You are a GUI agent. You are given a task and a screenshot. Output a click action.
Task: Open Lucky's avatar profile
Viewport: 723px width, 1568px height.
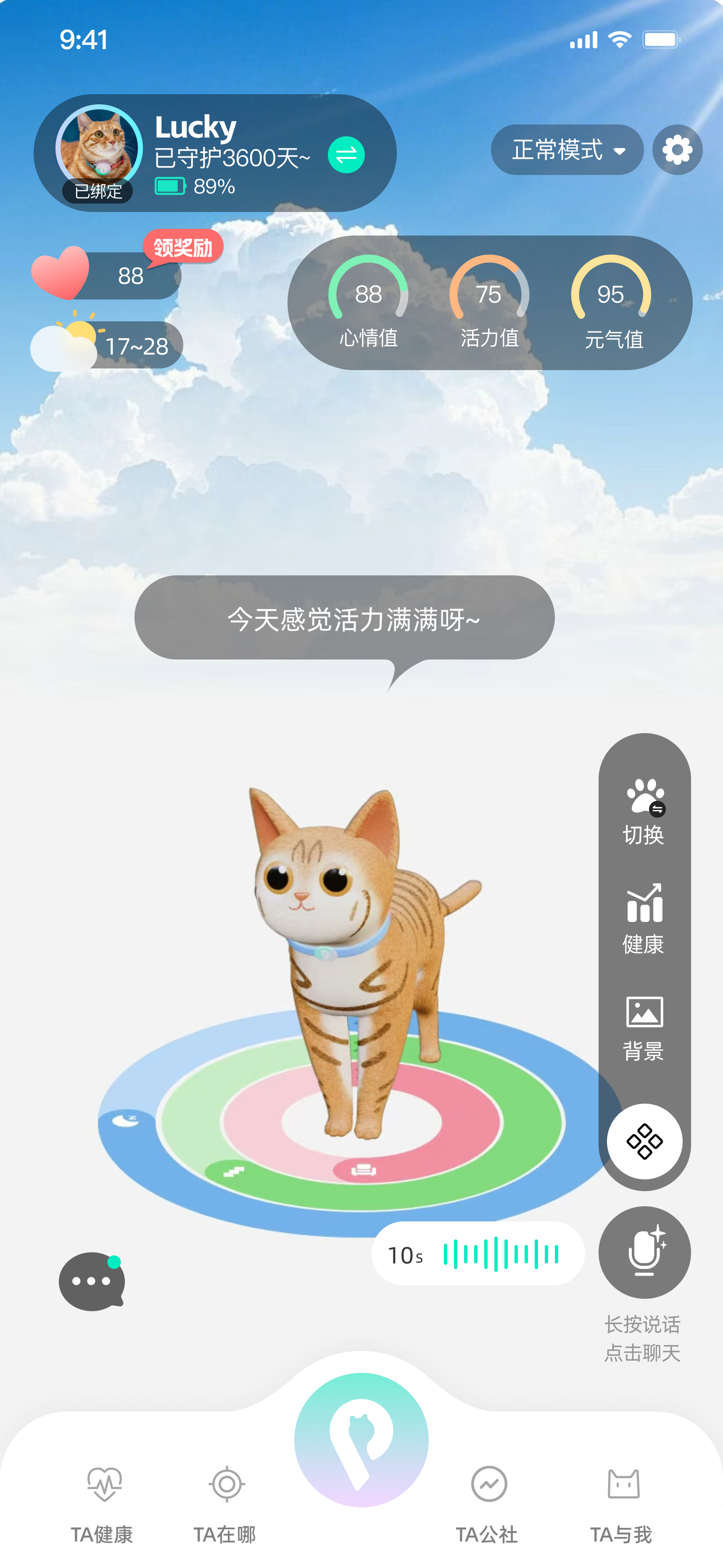coord(99,148)
